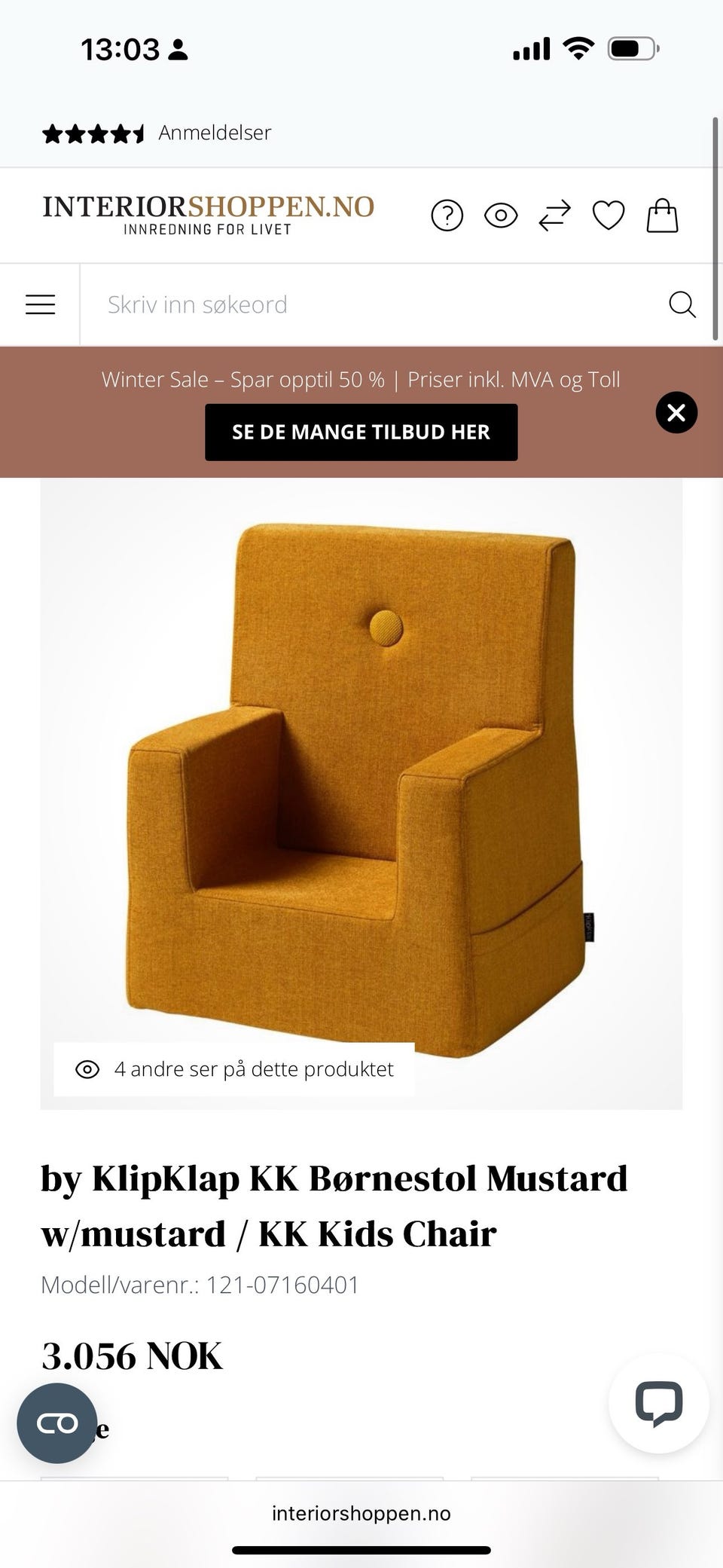Tap the search field 'Skriv inn søkeord'
The width and height of the screenshot is (723, 1568).
[361, 304]
